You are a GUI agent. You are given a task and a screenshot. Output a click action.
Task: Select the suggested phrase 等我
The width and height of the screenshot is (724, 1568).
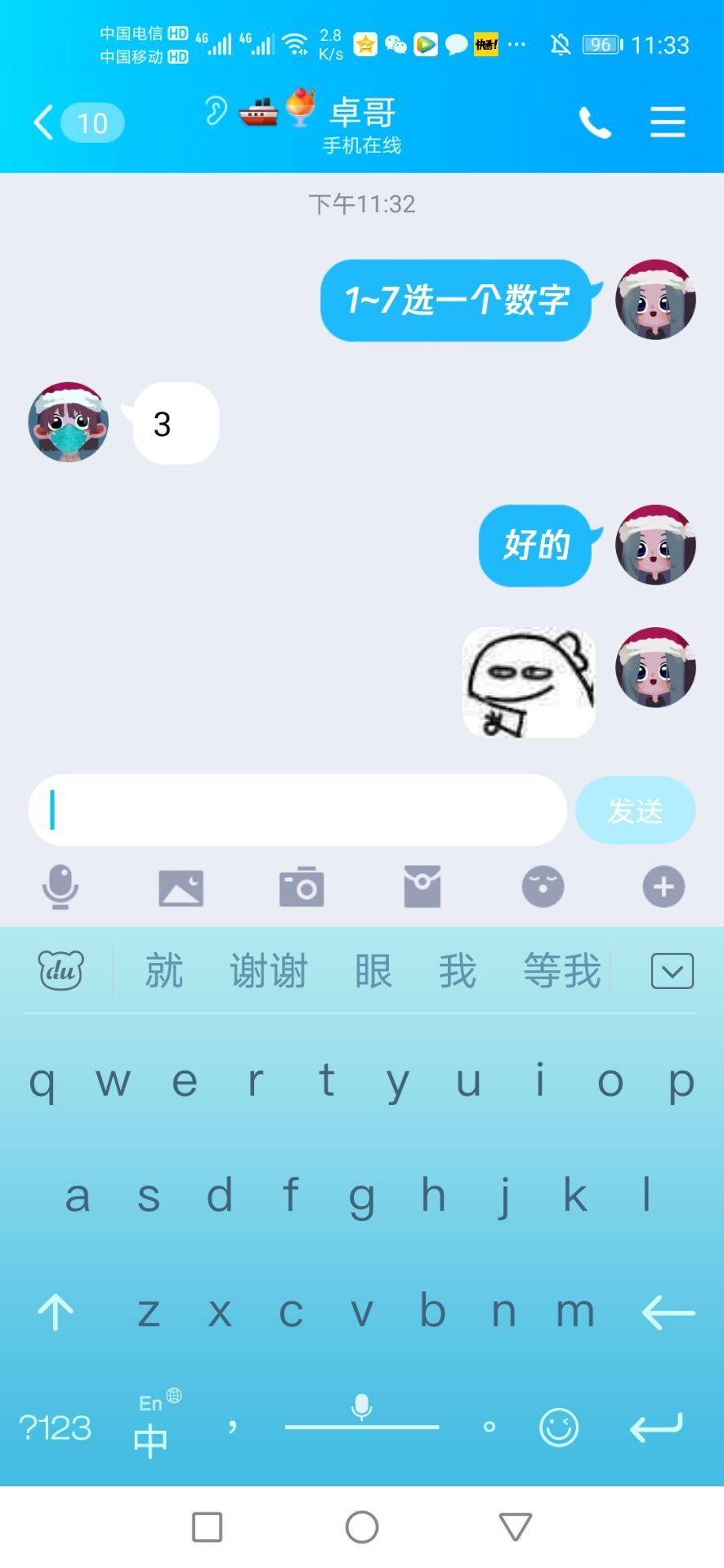[561, 971]
